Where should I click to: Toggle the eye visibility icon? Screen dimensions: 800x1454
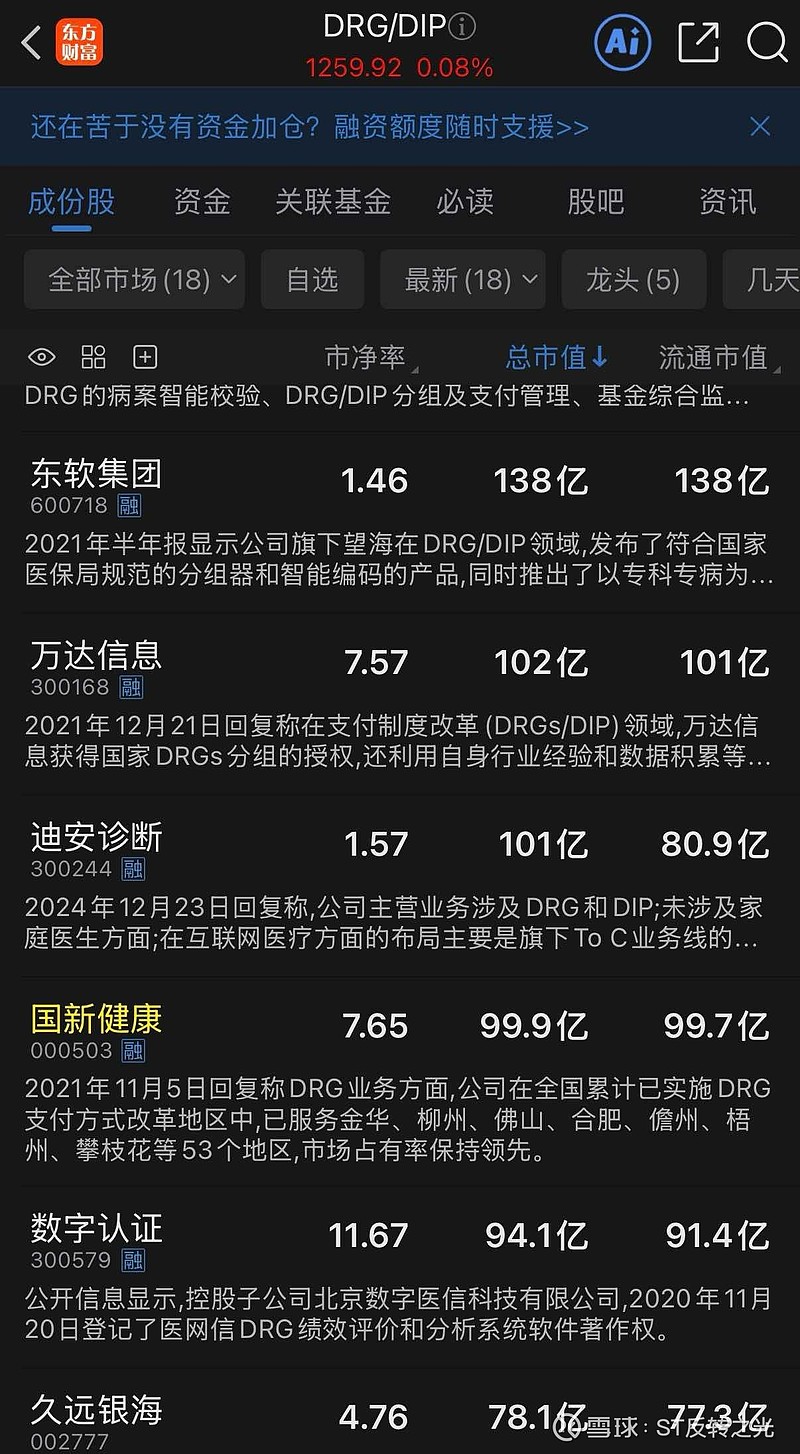tap(41, 357)
